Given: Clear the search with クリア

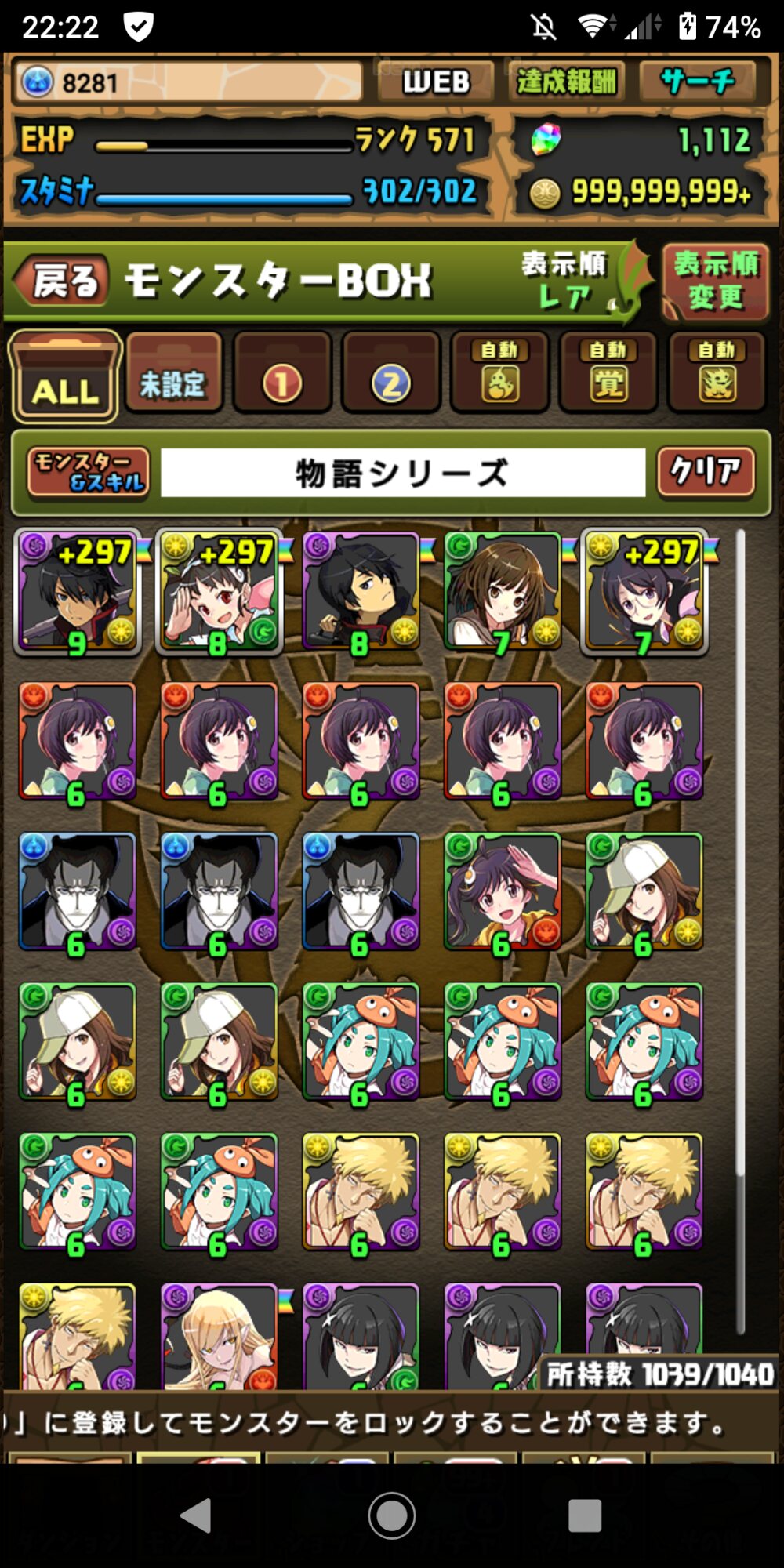Looking at the screenshot, I should pyautogui.click(x=706, y=472).
